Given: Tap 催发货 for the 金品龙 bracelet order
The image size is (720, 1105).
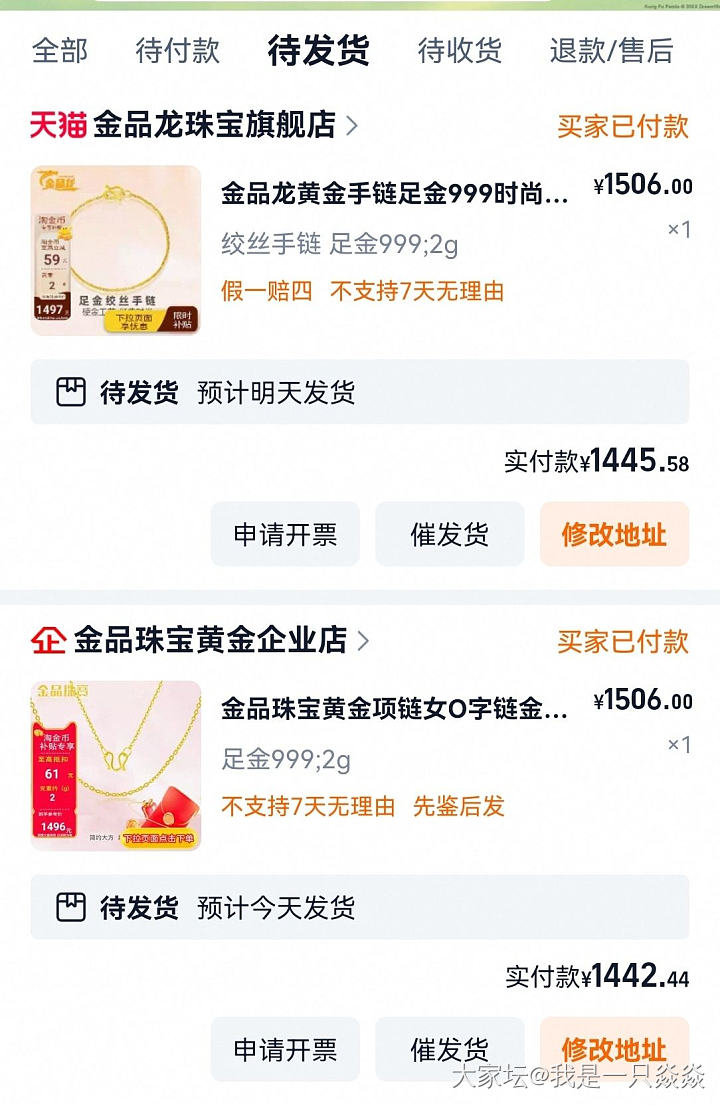Looking at the screenshot, I should (449, 535).
